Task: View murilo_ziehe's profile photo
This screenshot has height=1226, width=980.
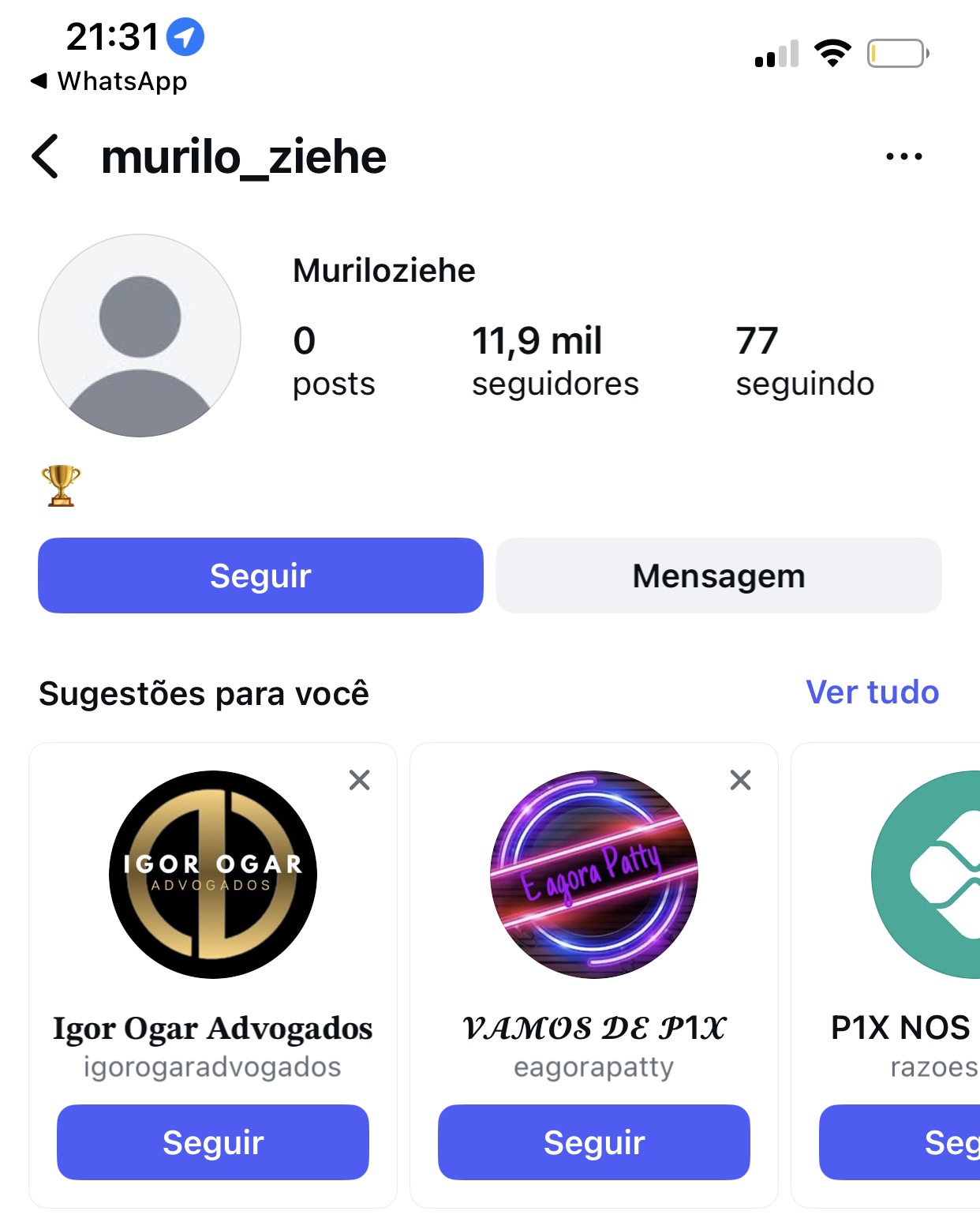Action: pyautogui.click(x=140, y=336)
